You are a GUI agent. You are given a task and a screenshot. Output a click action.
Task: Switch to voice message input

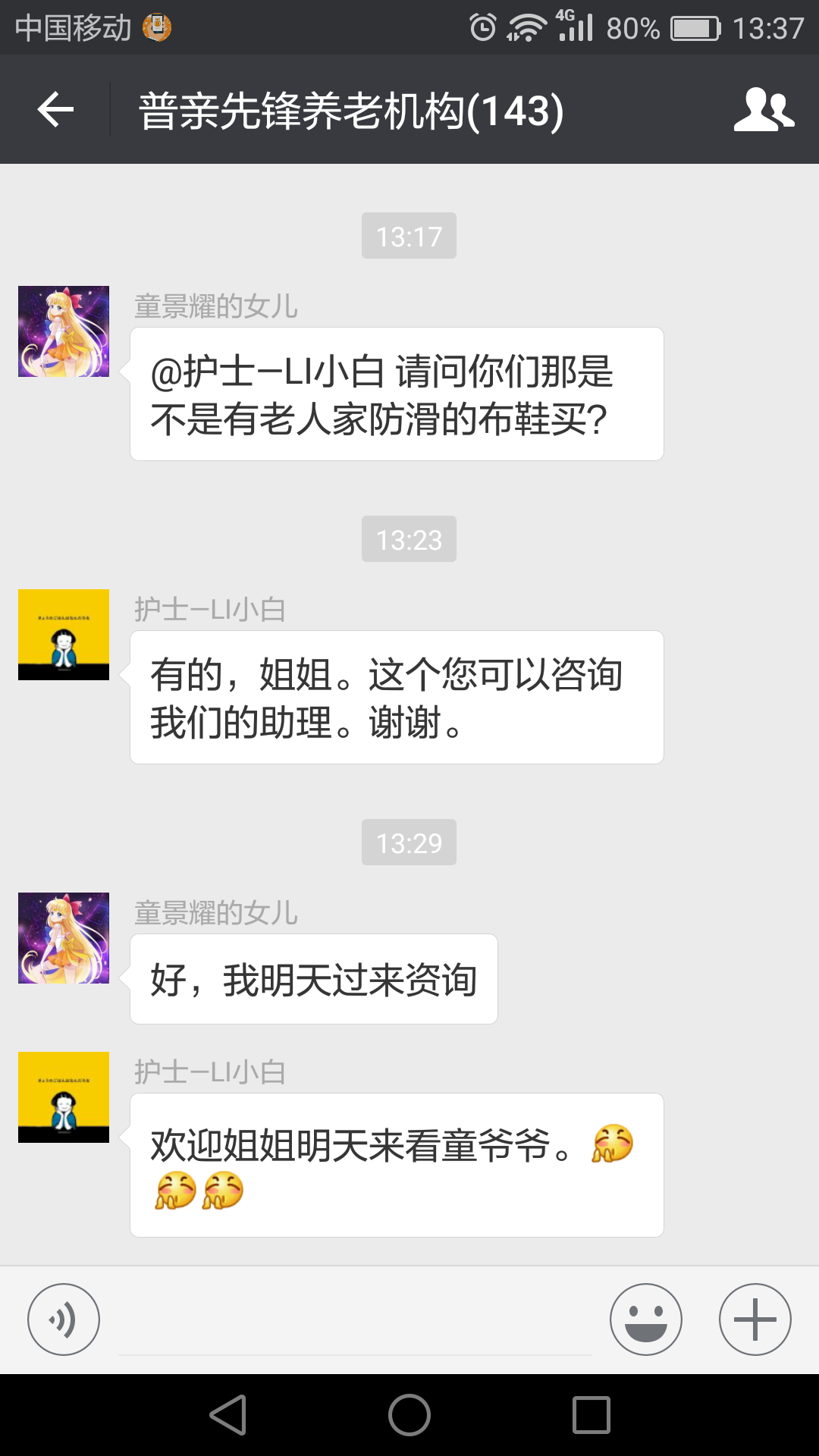coord(64,1319)
